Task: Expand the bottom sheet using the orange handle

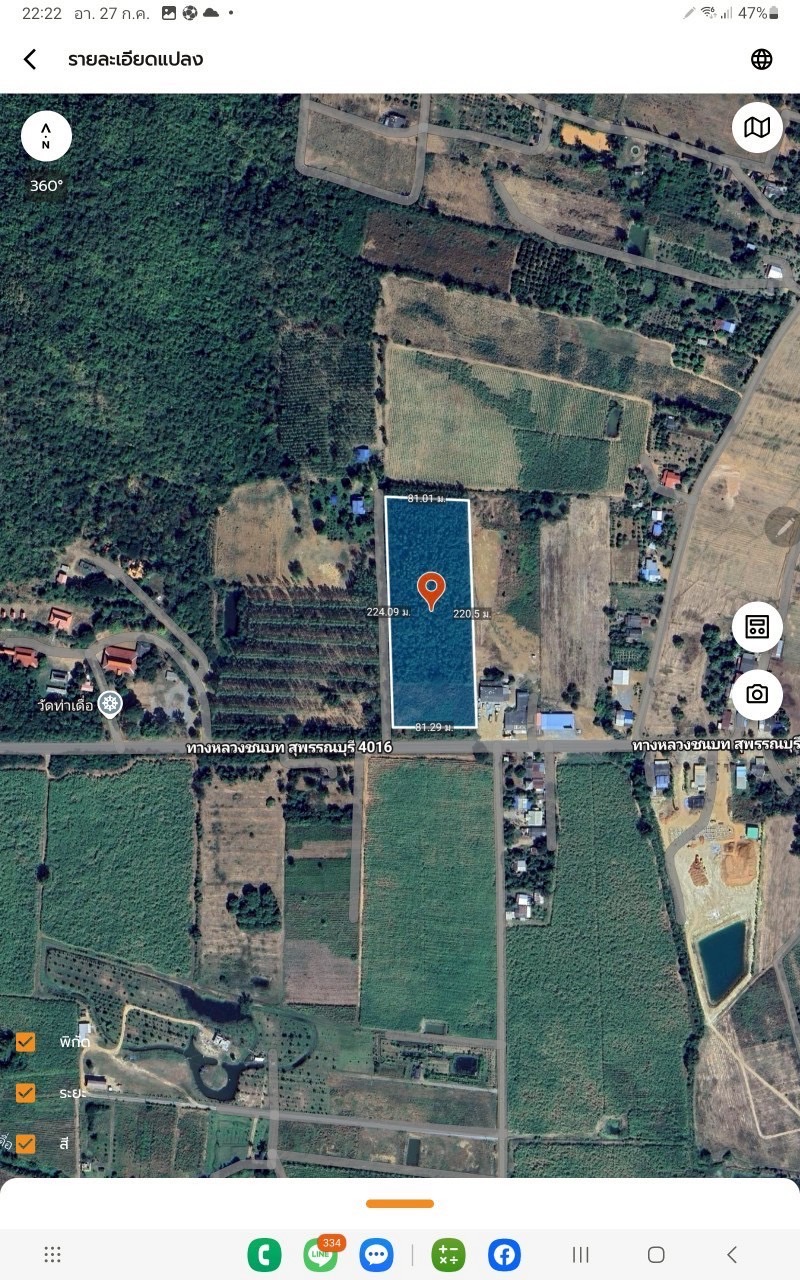Action: (x=400, y=1204)
